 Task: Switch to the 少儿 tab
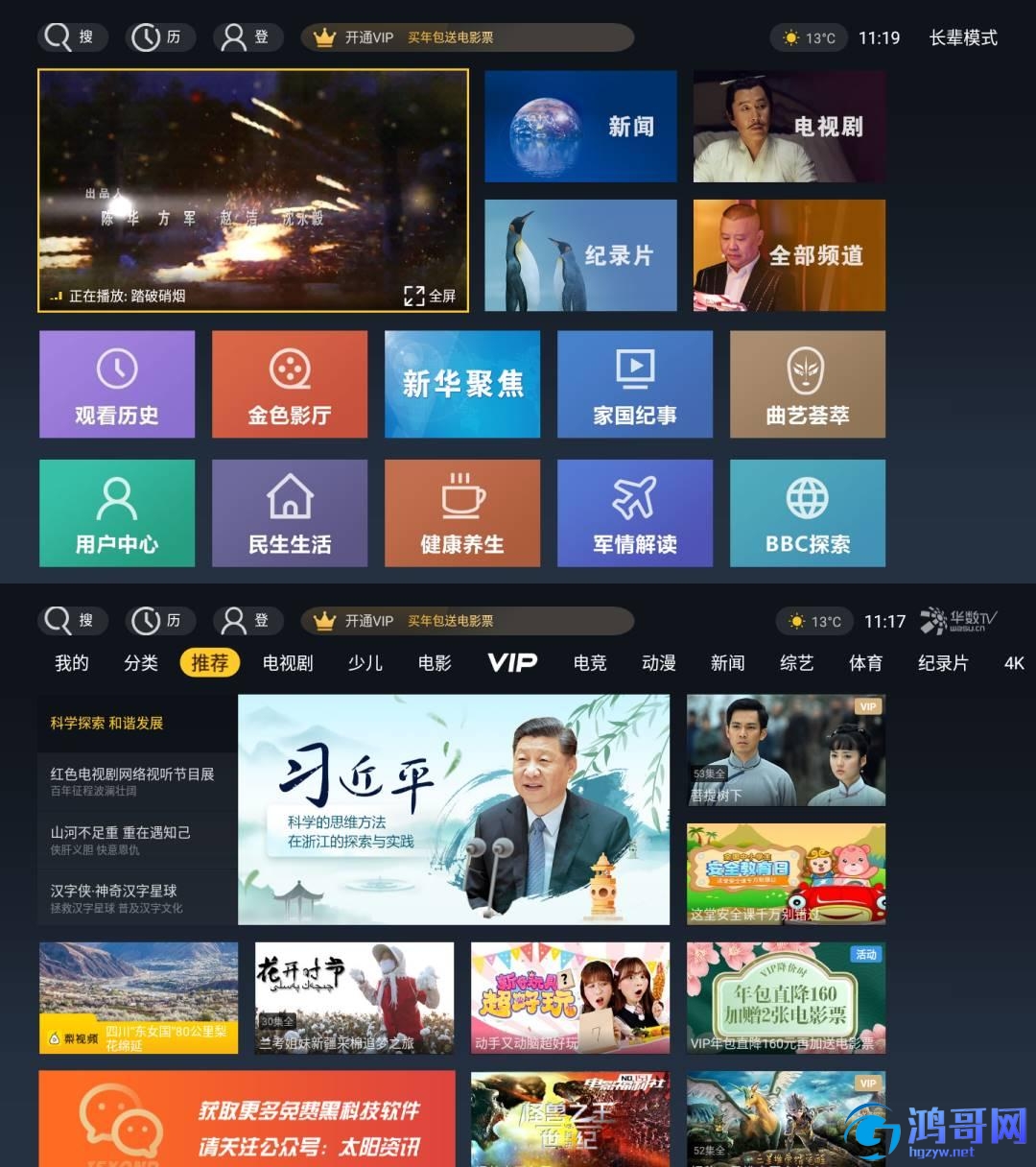(365, 663)
